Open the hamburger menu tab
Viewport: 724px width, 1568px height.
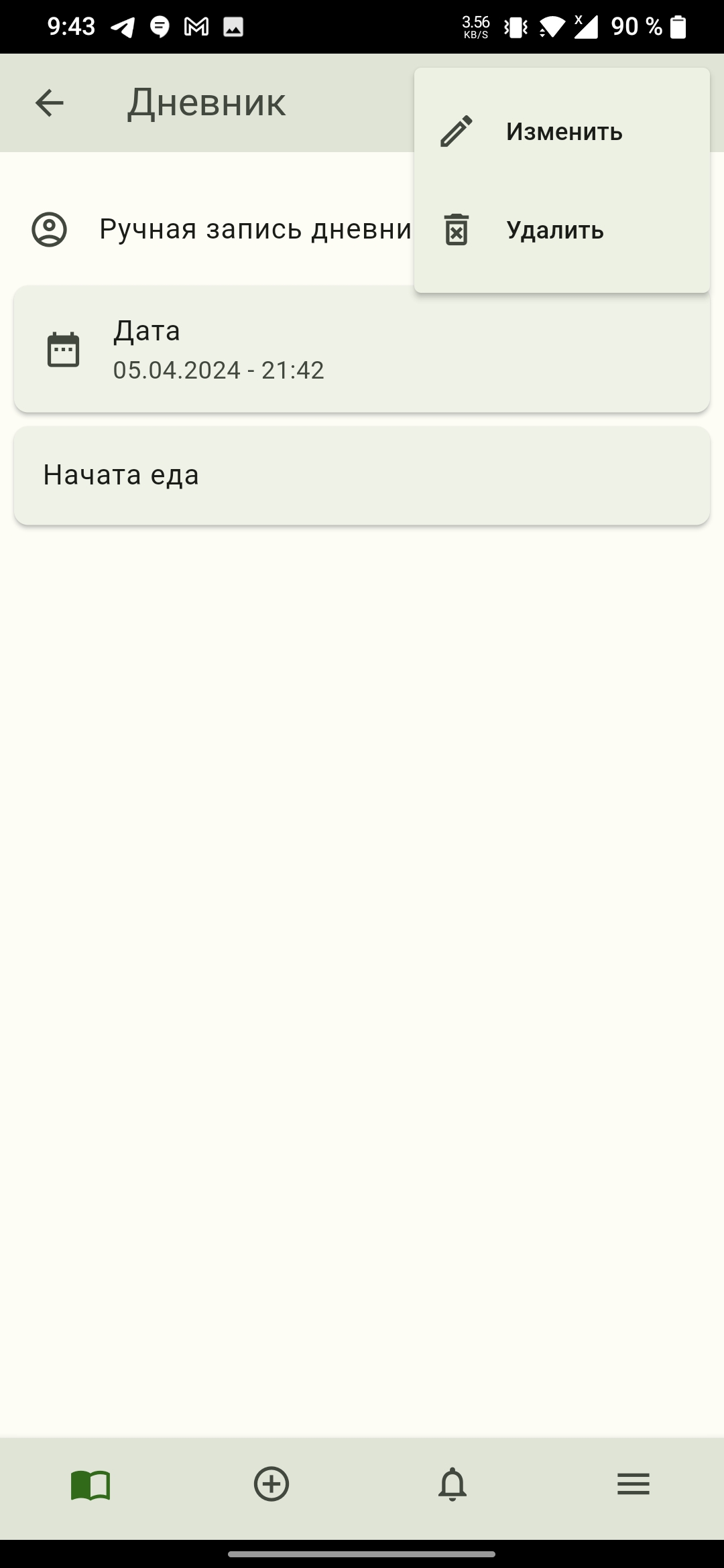[x=633, y=1484]
